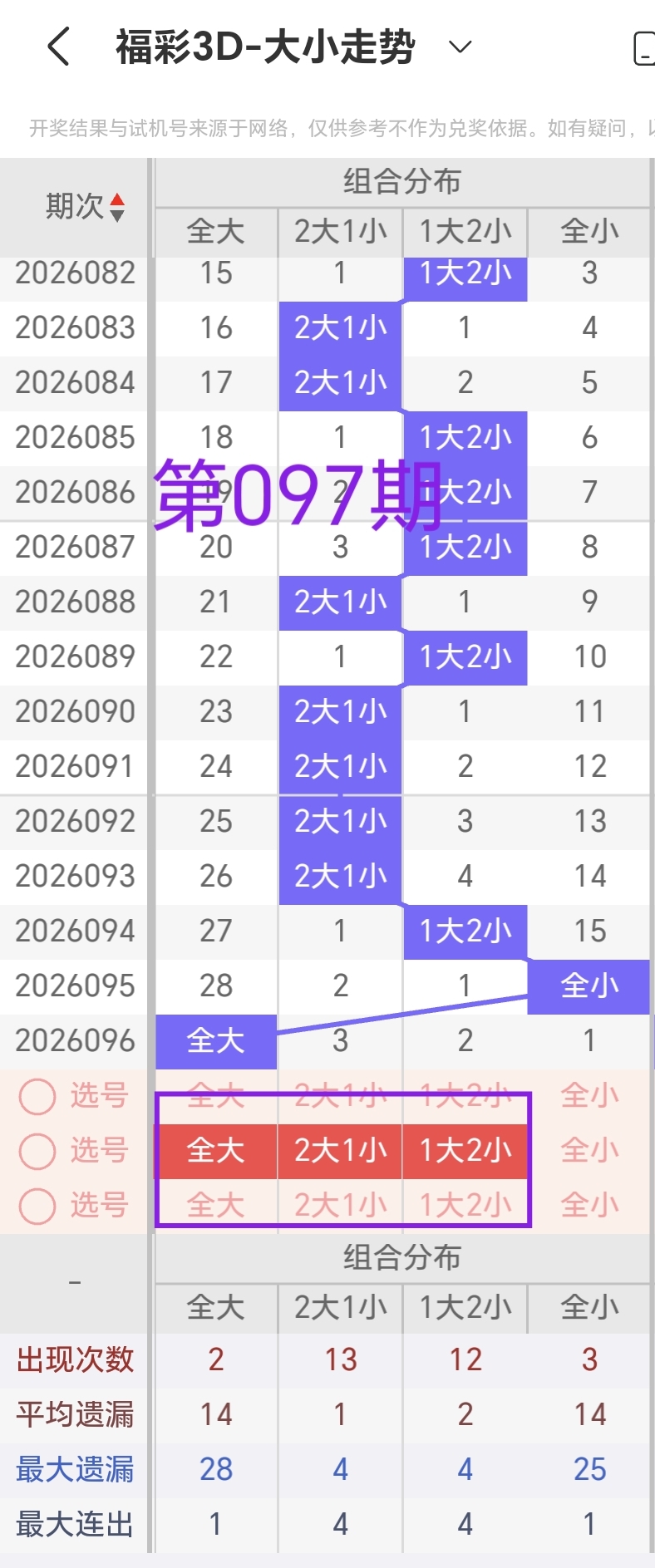The height and width of the screenshot is (1568, 655).
Task: Click the red 1大2小 selection cell
Action: (x=465, y=1151)
